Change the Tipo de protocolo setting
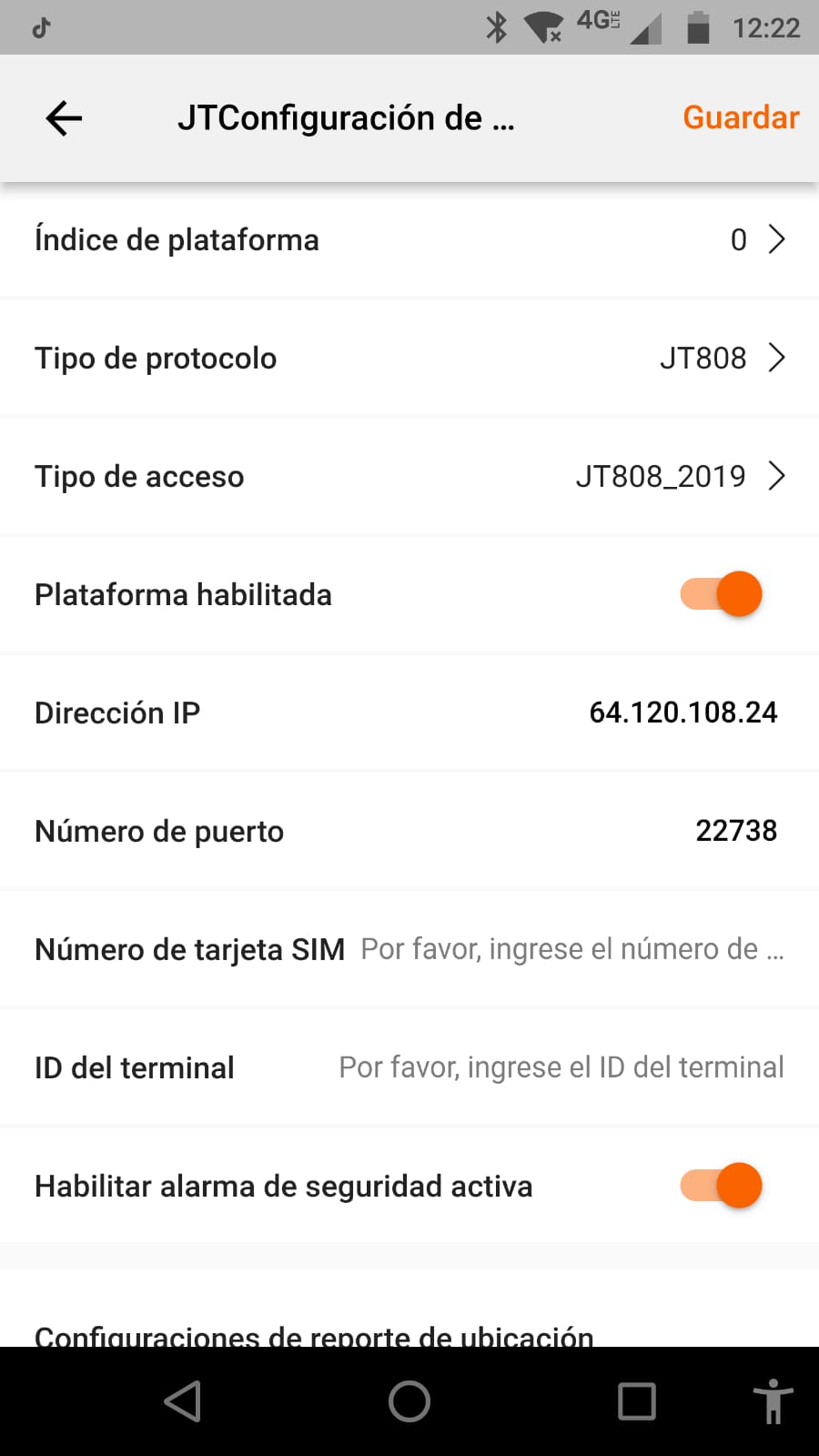819x1456 pixels. pyautogui.click(x=721, y=358)
